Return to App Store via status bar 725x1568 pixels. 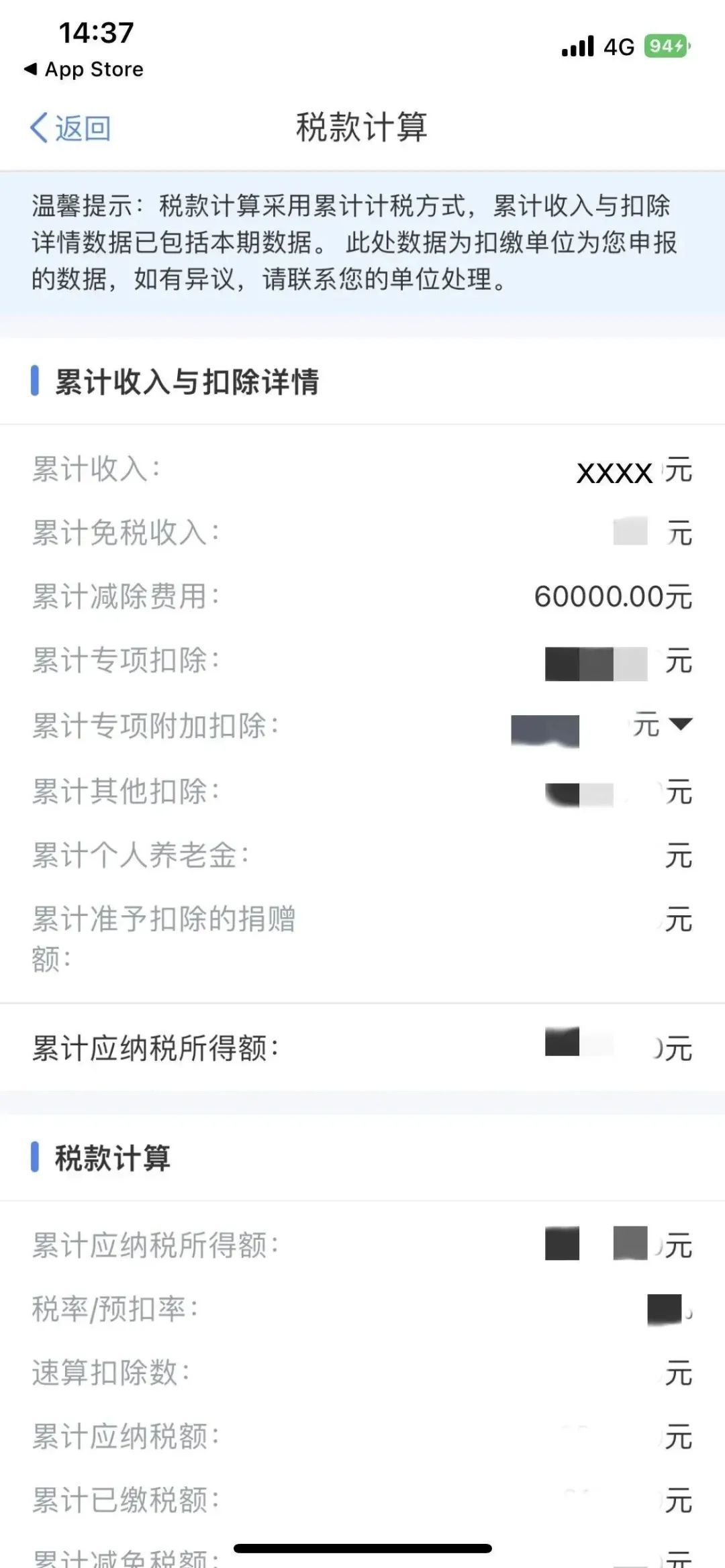click(x=85, y=69)
